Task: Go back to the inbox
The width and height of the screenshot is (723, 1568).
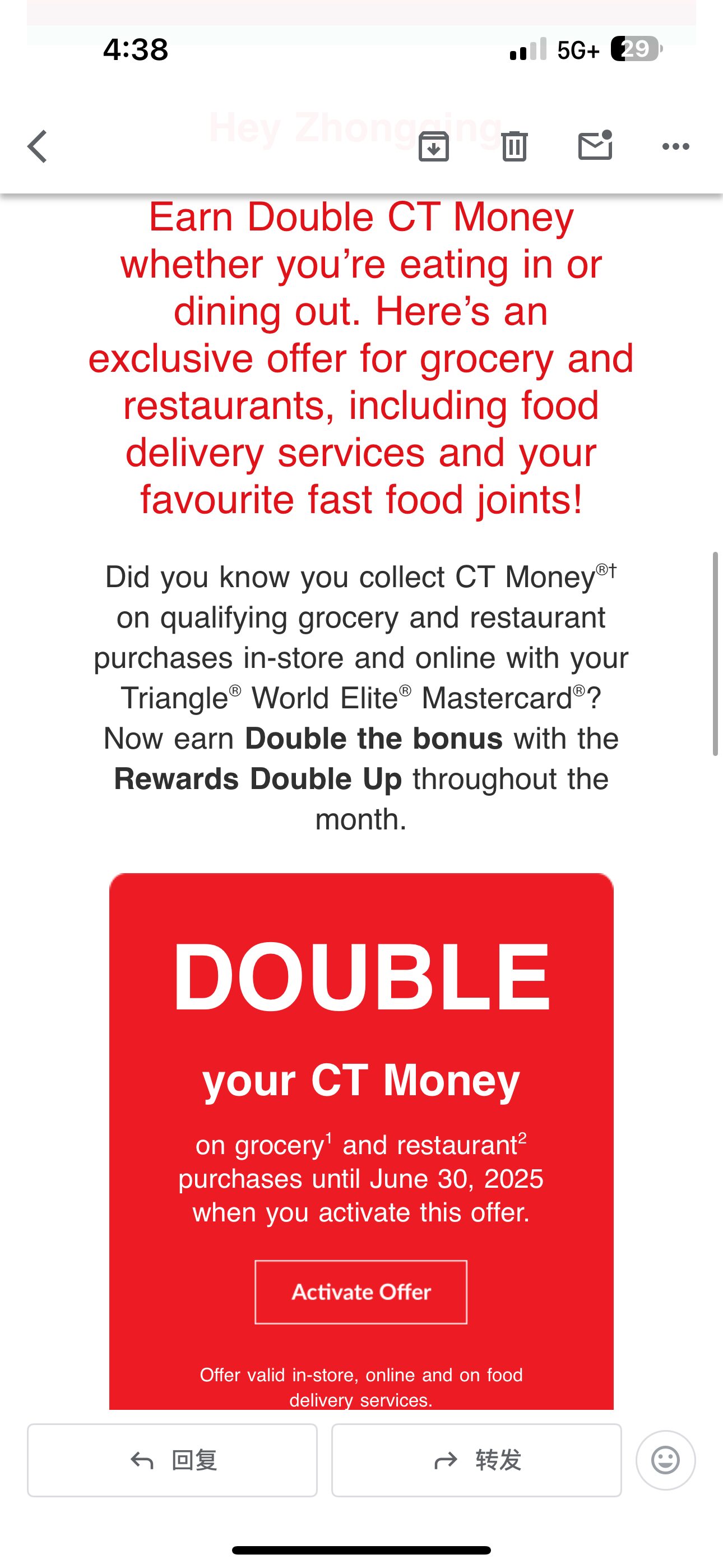Action: (x=38, y=147)
